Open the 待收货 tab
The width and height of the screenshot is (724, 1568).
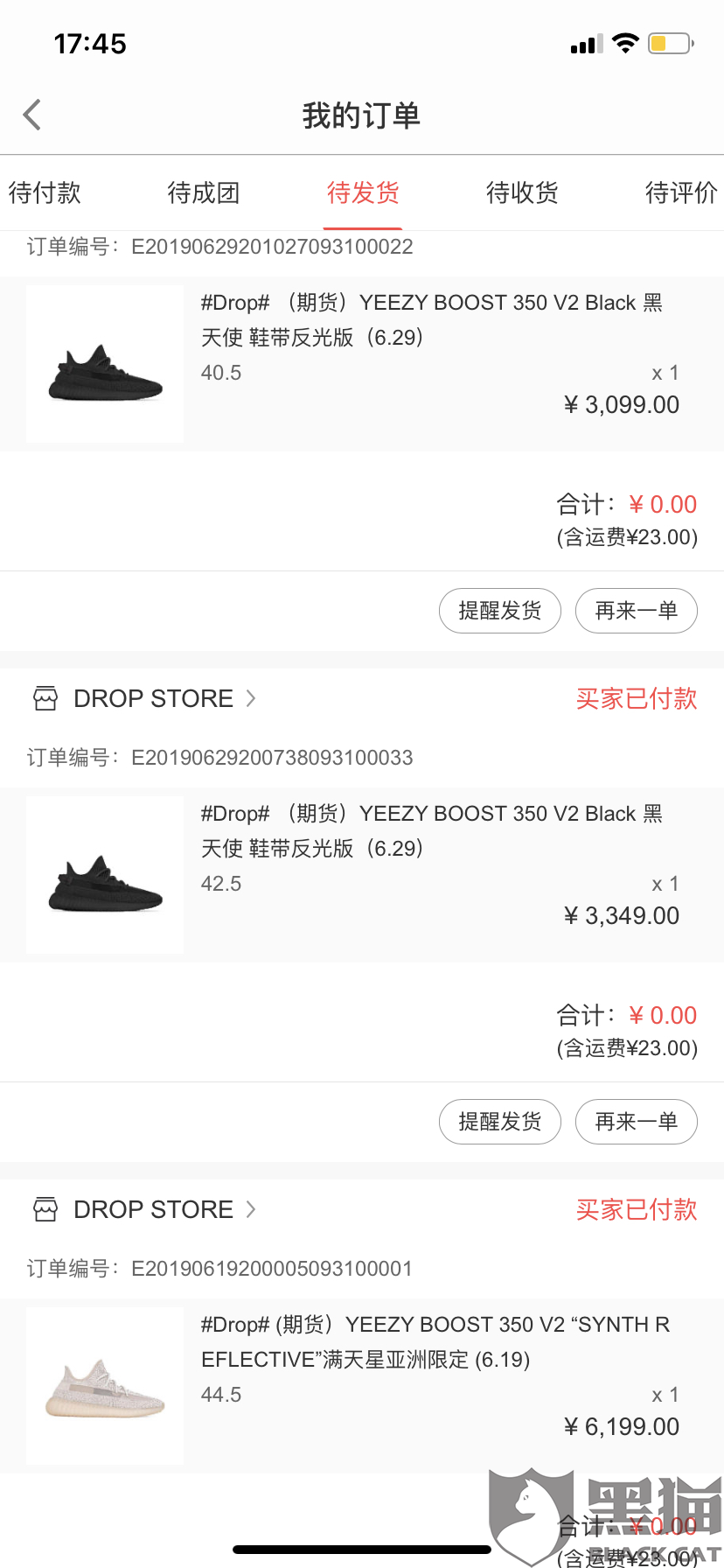coord(522,192)
